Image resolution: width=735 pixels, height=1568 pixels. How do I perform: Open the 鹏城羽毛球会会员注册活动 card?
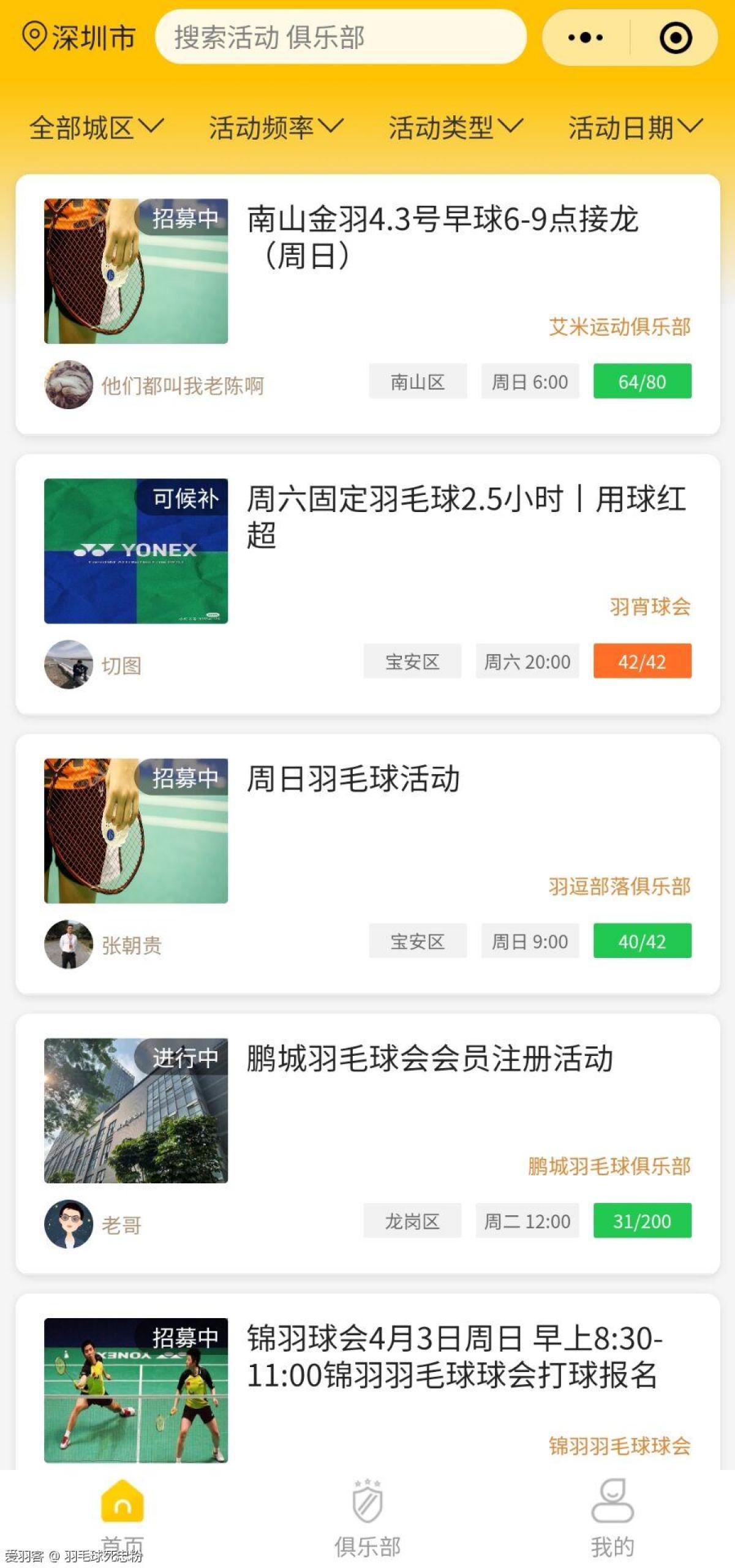[x=429, y=1059]
